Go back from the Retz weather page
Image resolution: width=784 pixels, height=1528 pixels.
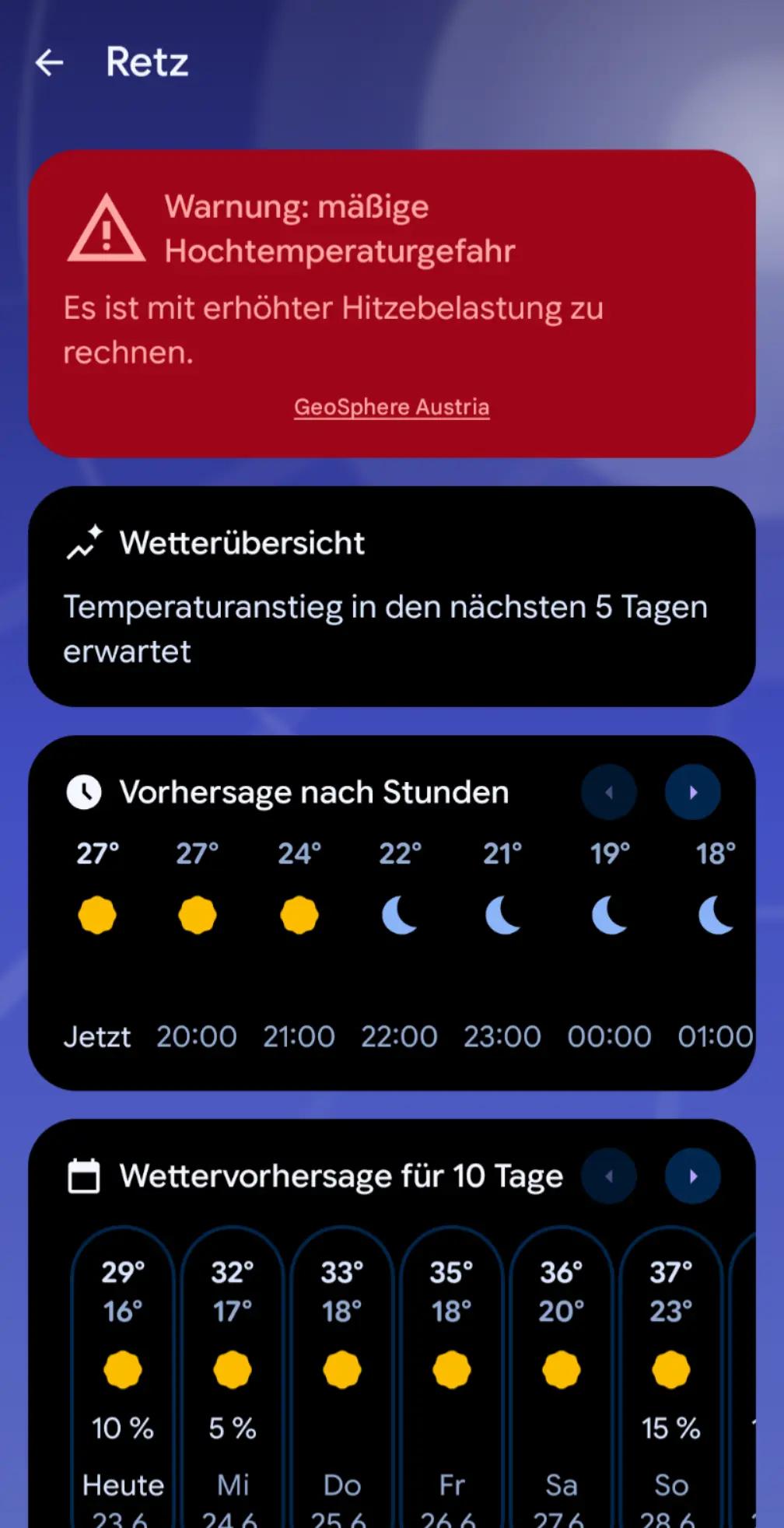(x=49, y=63)
